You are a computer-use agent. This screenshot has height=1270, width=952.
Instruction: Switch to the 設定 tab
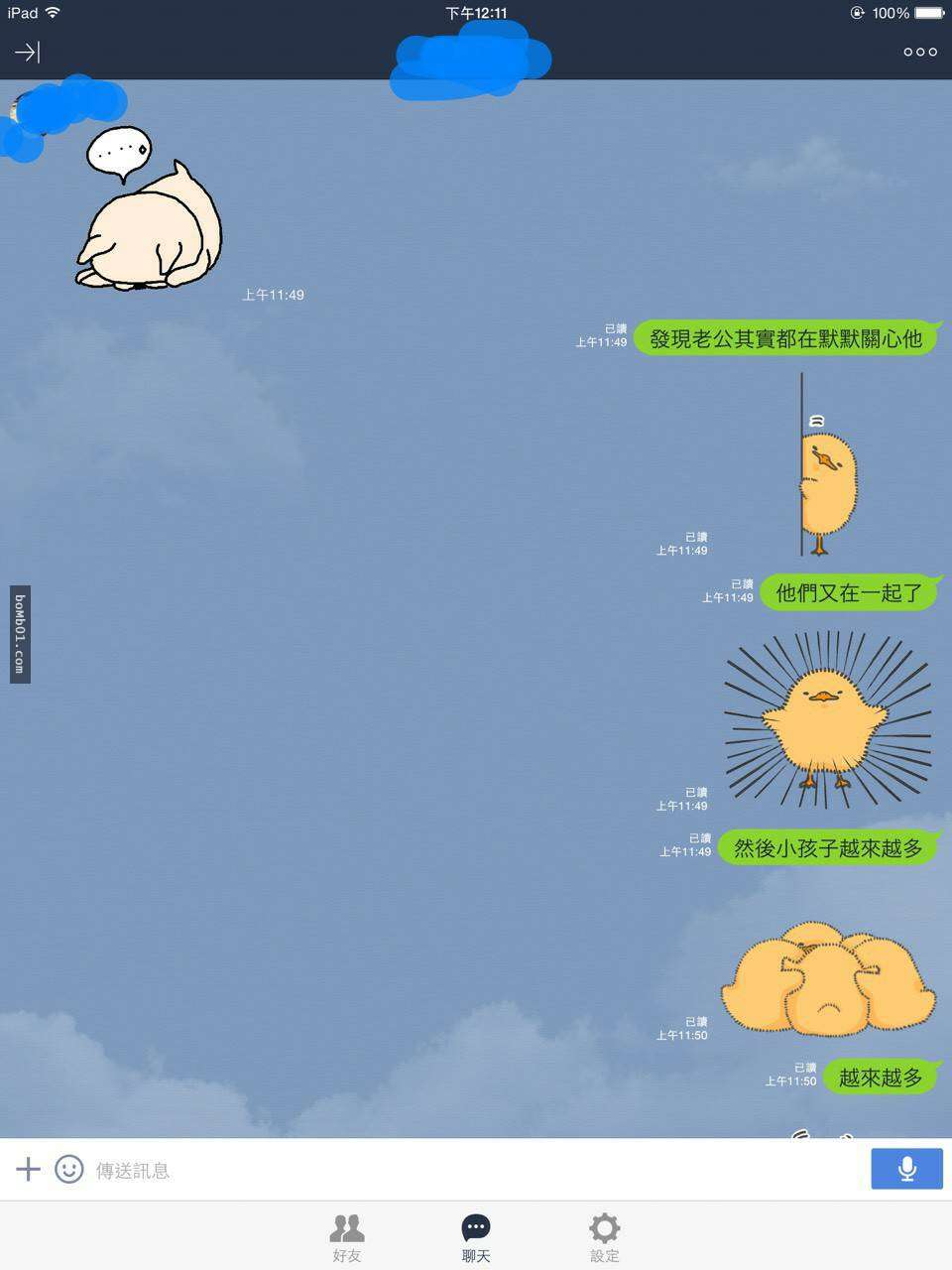(x=604, y=1236)
